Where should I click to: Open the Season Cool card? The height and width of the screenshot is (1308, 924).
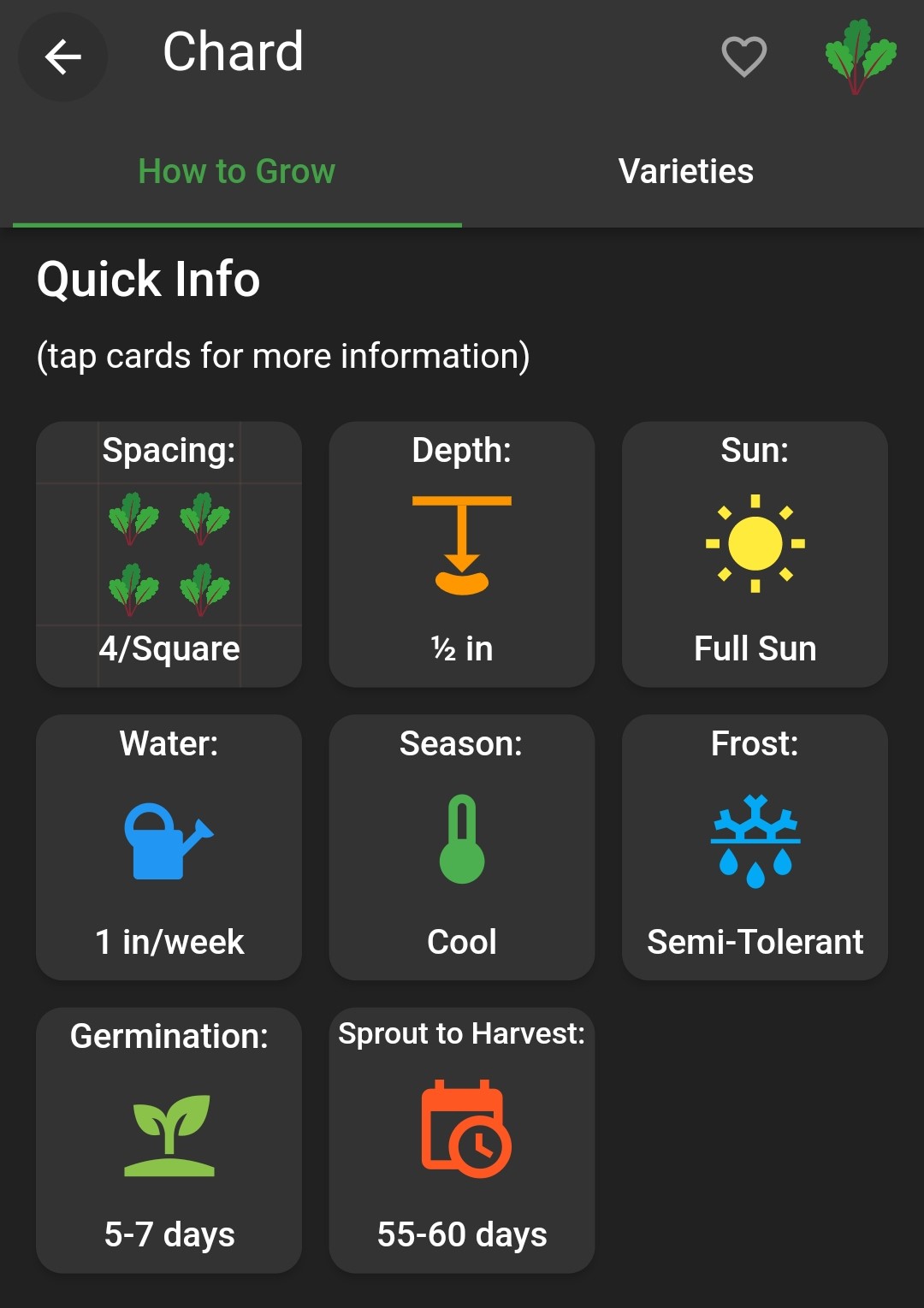462,847
